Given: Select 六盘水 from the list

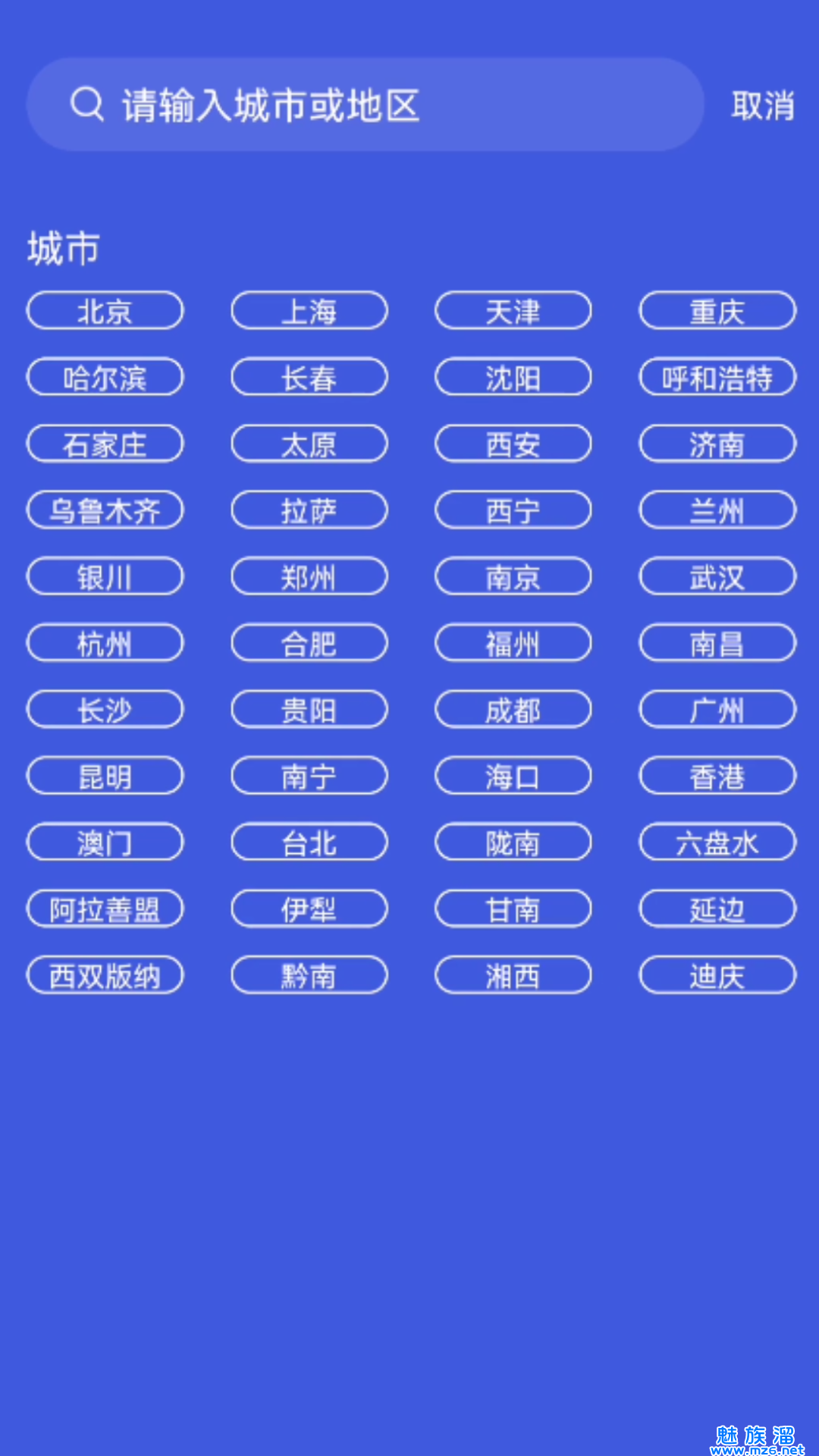Looking at the screenshot, I should pyautogui.click(x=717, y=842).
